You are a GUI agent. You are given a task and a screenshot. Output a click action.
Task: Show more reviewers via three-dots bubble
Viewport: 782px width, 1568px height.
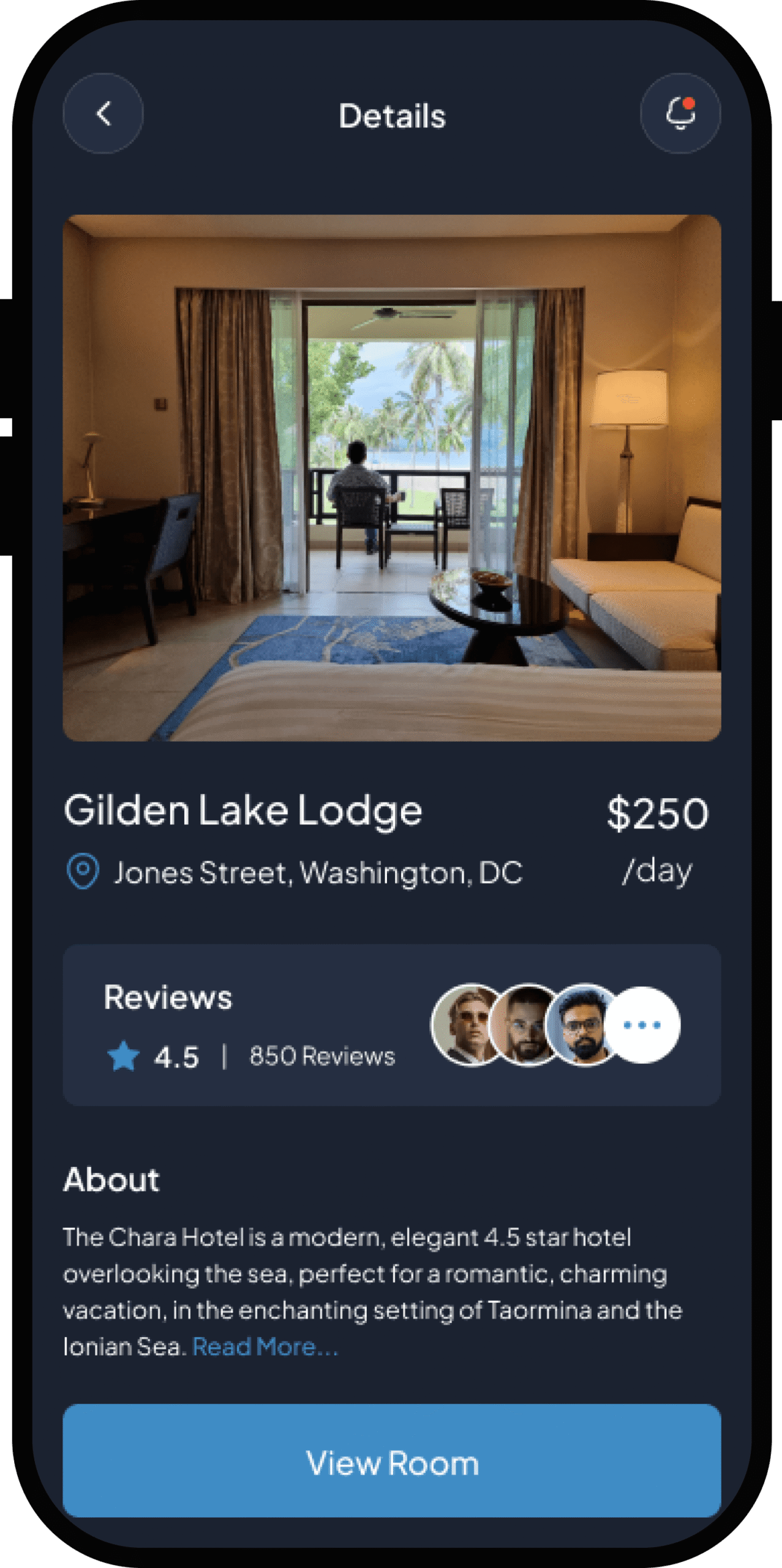(642, 1025)
